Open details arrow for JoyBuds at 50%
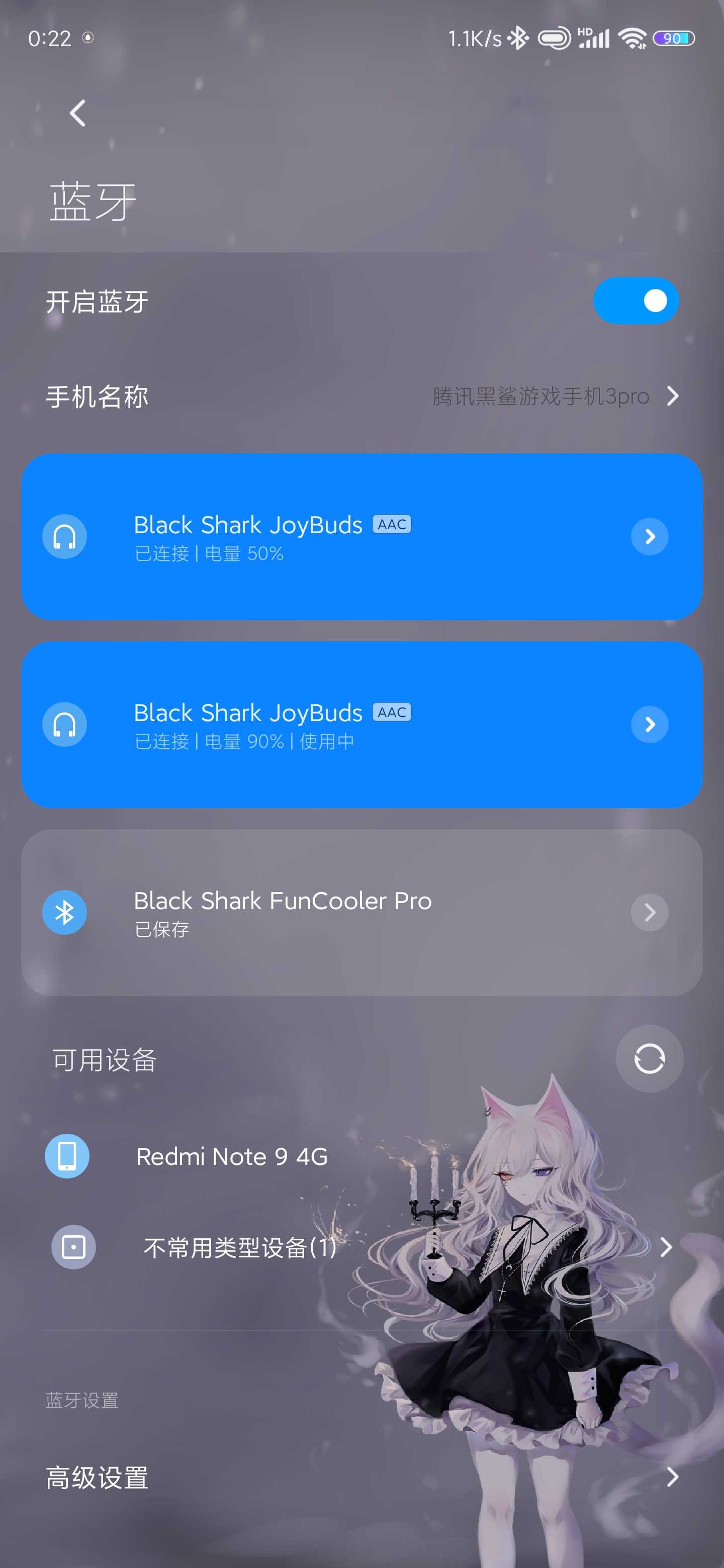The image size is (724, 1568). [649, 536]
